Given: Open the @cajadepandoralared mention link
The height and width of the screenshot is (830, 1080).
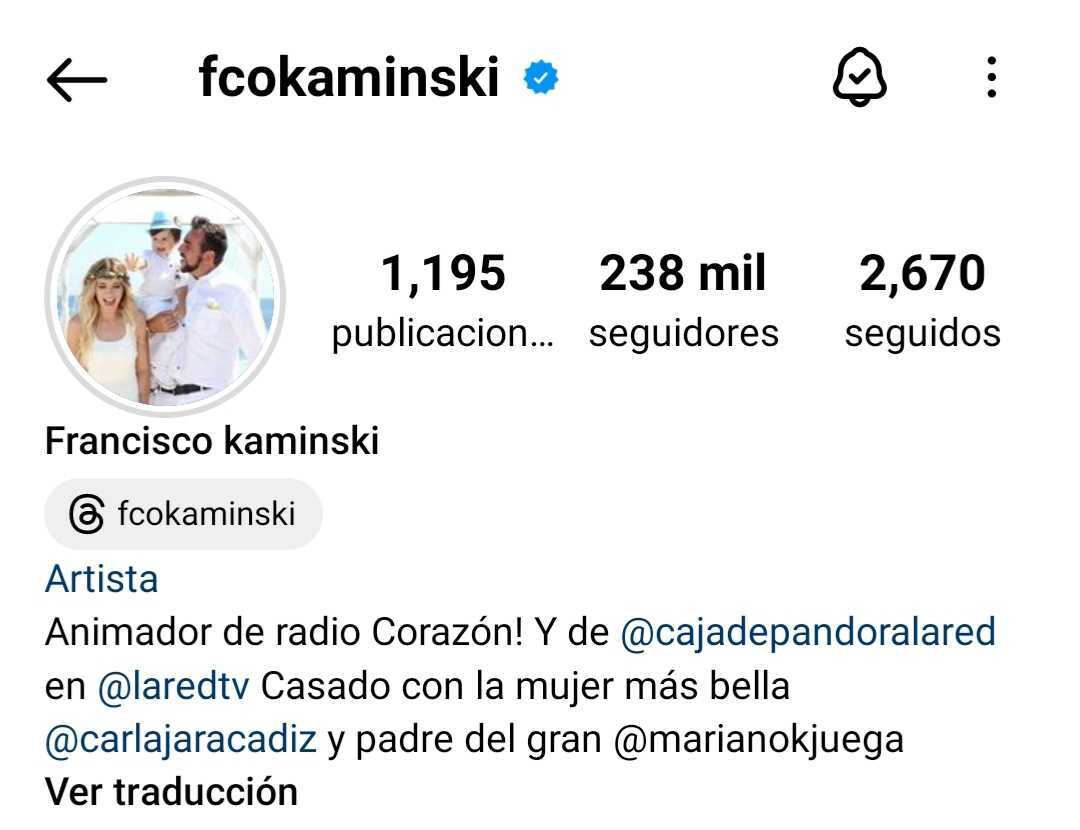Looking at the screenshot, I should [808, 633].
